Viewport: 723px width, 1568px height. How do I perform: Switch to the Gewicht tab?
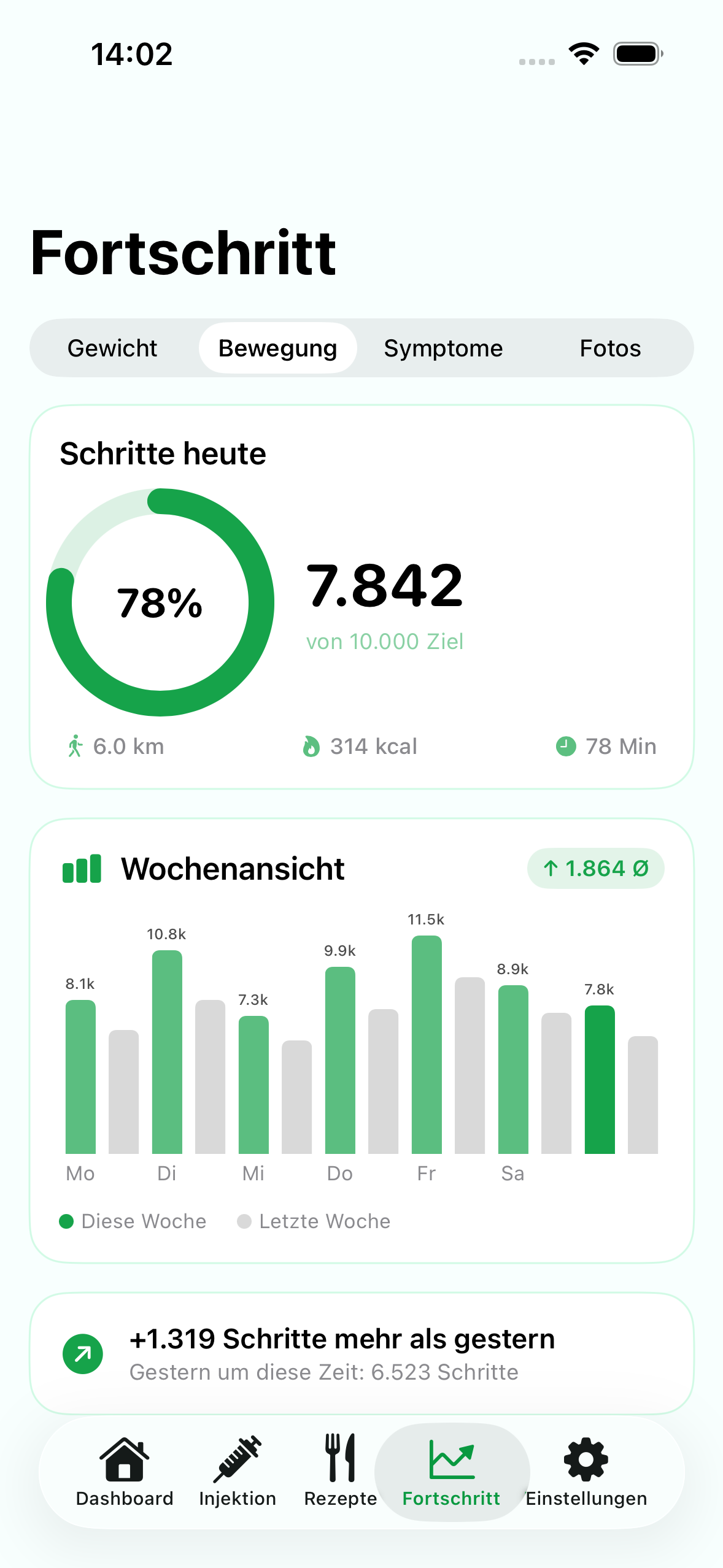(x=112, y=348)
